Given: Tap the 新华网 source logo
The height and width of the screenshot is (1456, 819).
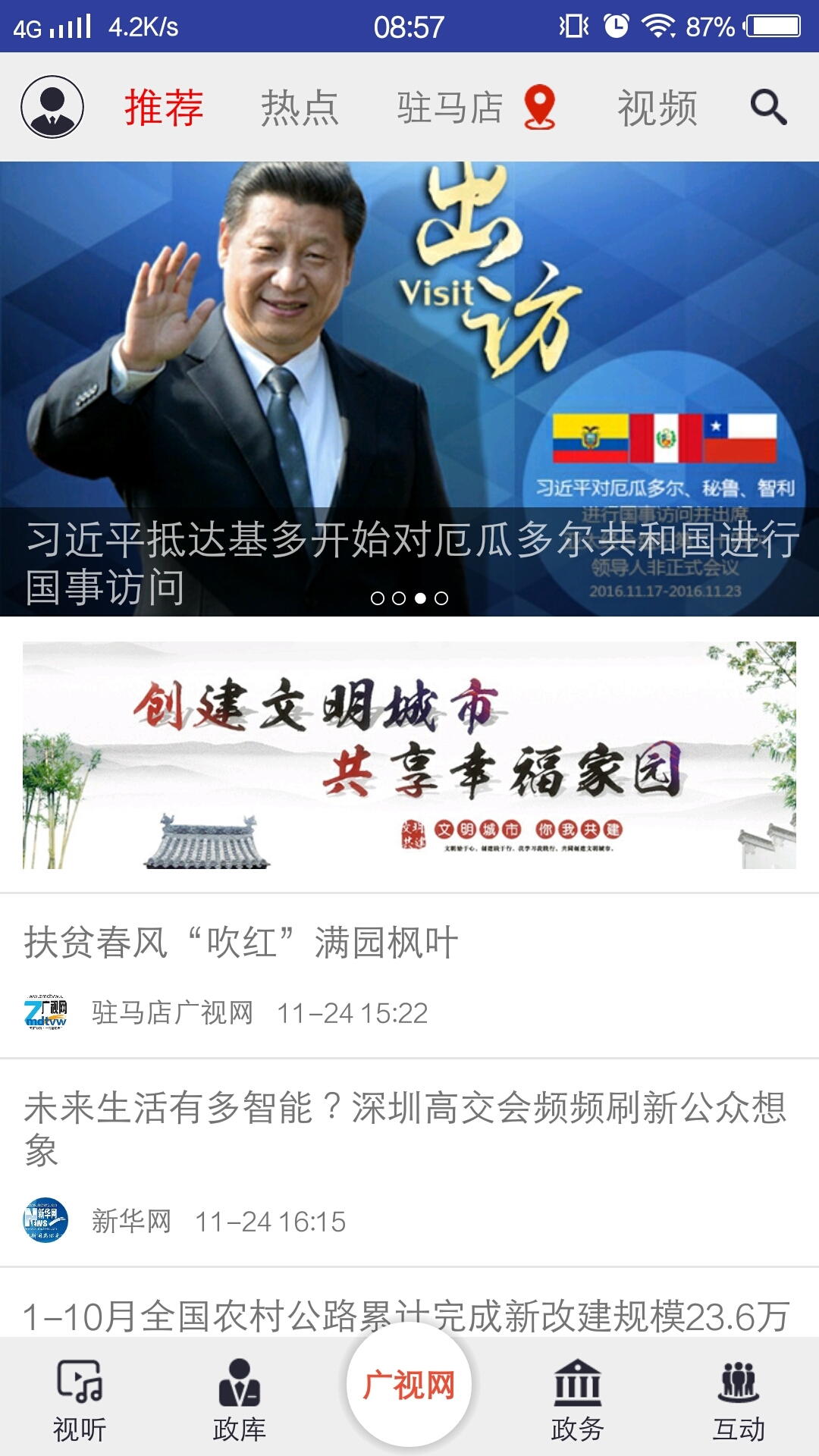Looking at the screenshot, I should pyautogui.click(x=47, y=1216).
